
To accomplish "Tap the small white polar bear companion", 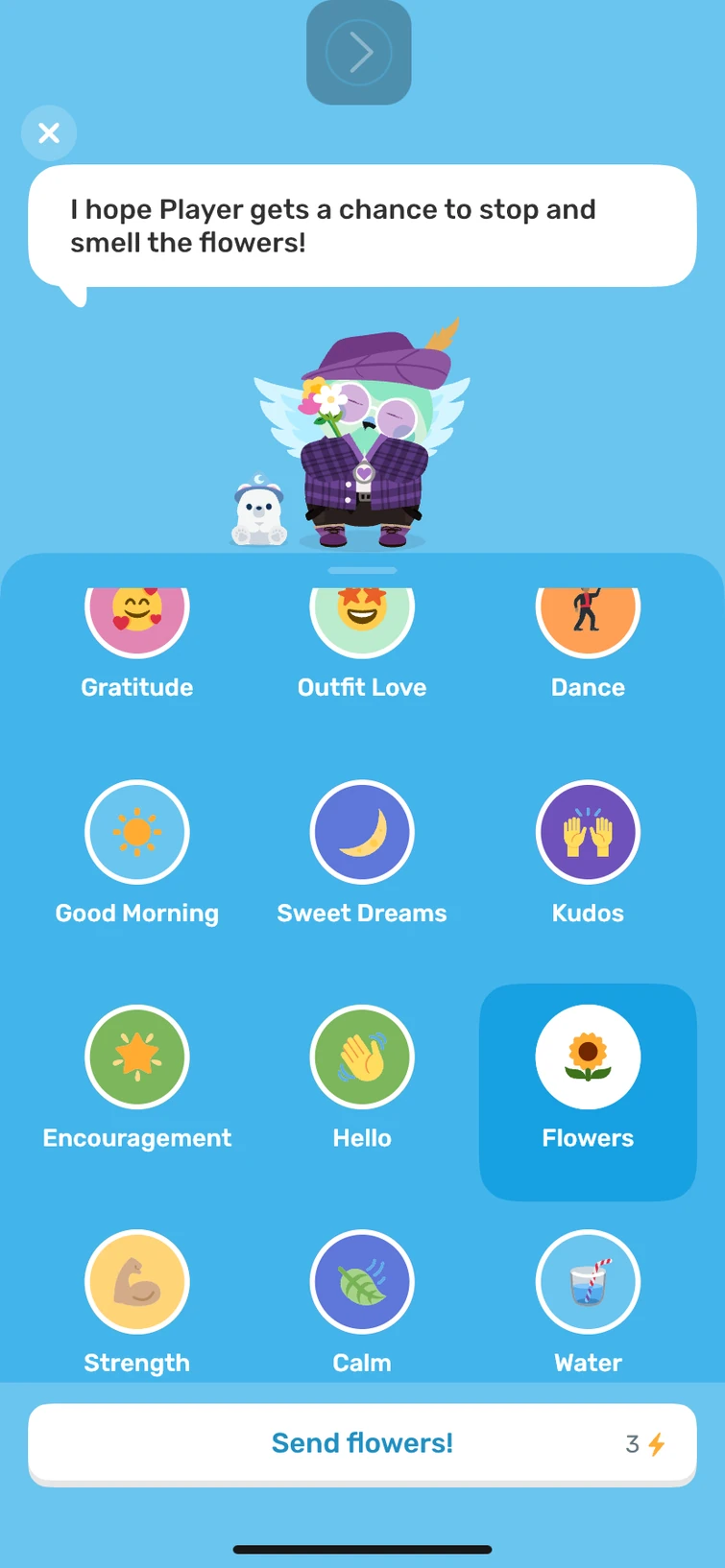I will coord(257,504).
